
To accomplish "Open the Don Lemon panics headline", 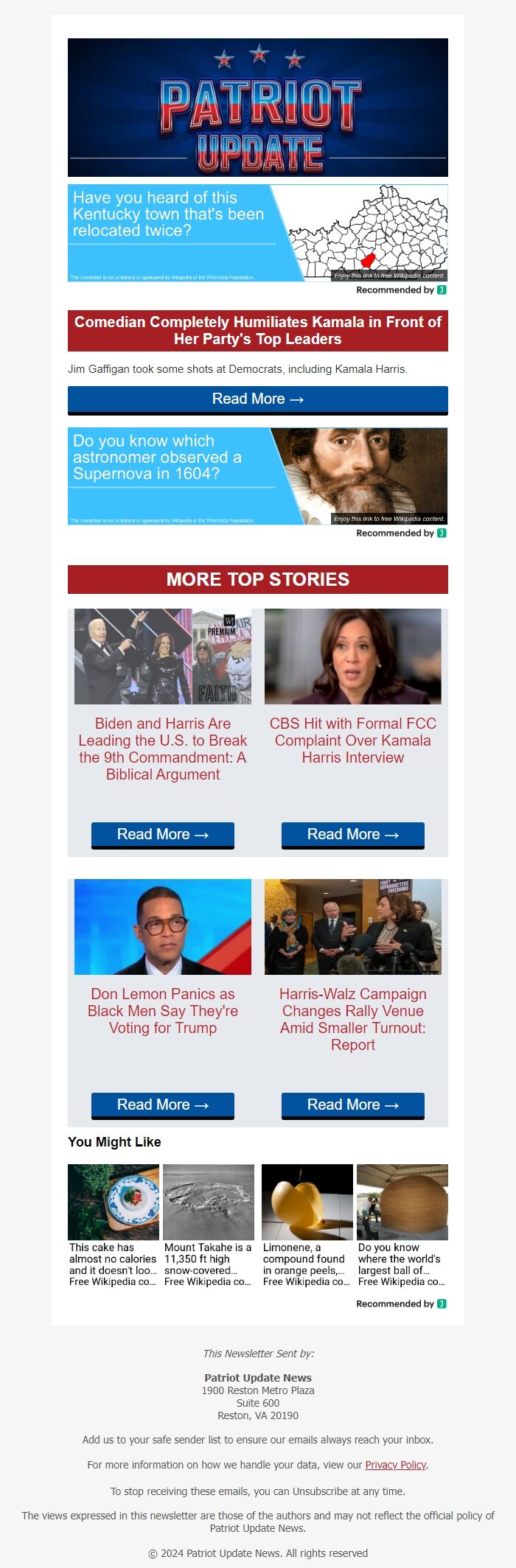I will 163,1011.
